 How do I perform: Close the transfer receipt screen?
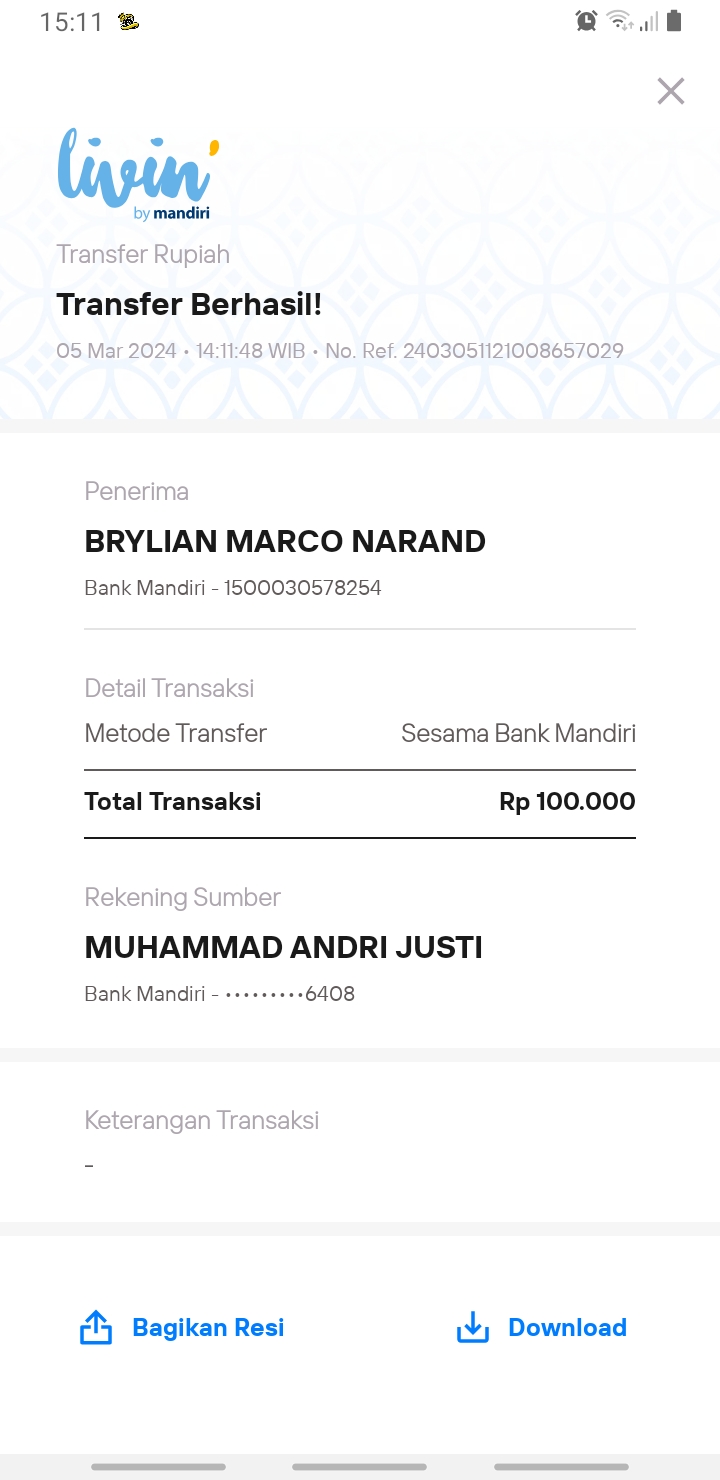[x=670, y=91]
